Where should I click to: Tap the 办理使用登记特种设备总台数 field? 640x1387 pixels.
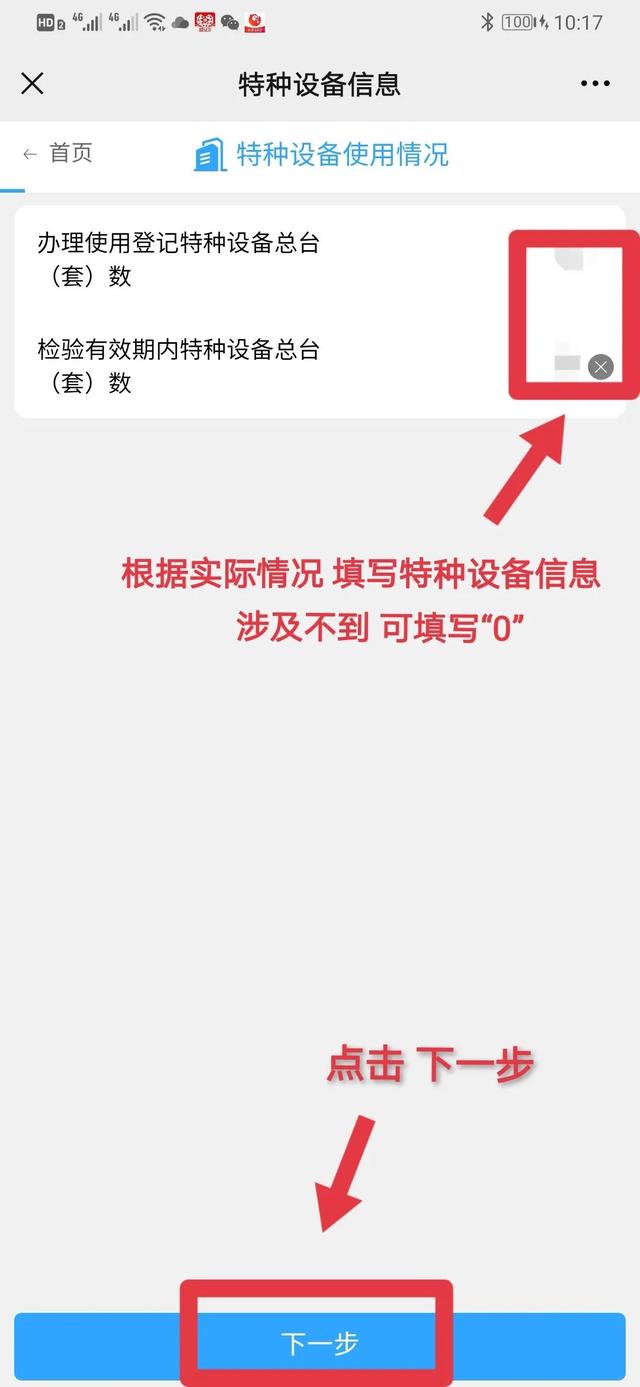tap(320, 259)
